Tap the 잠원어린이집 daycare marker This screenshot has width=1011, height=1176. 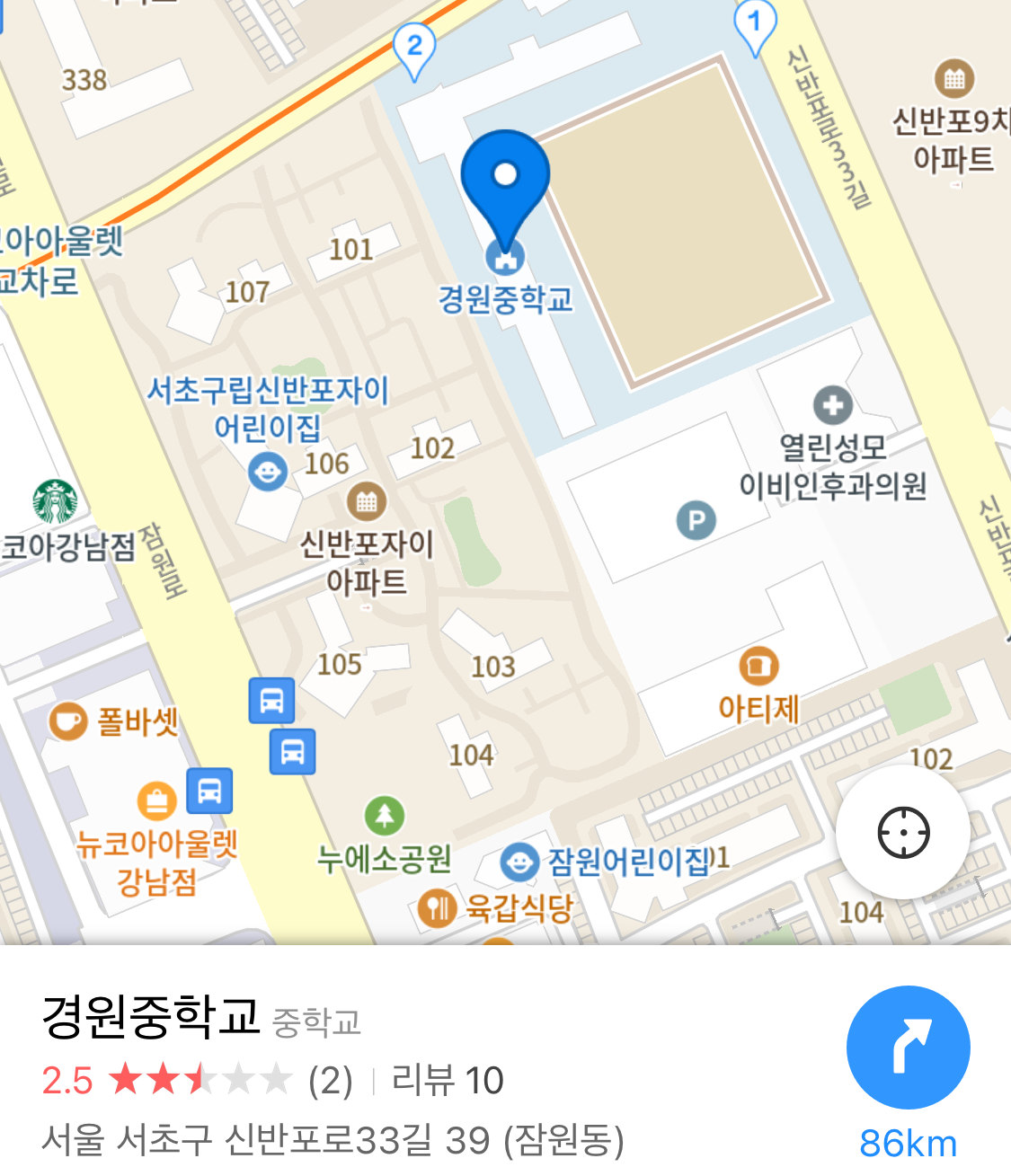[519, 862]
